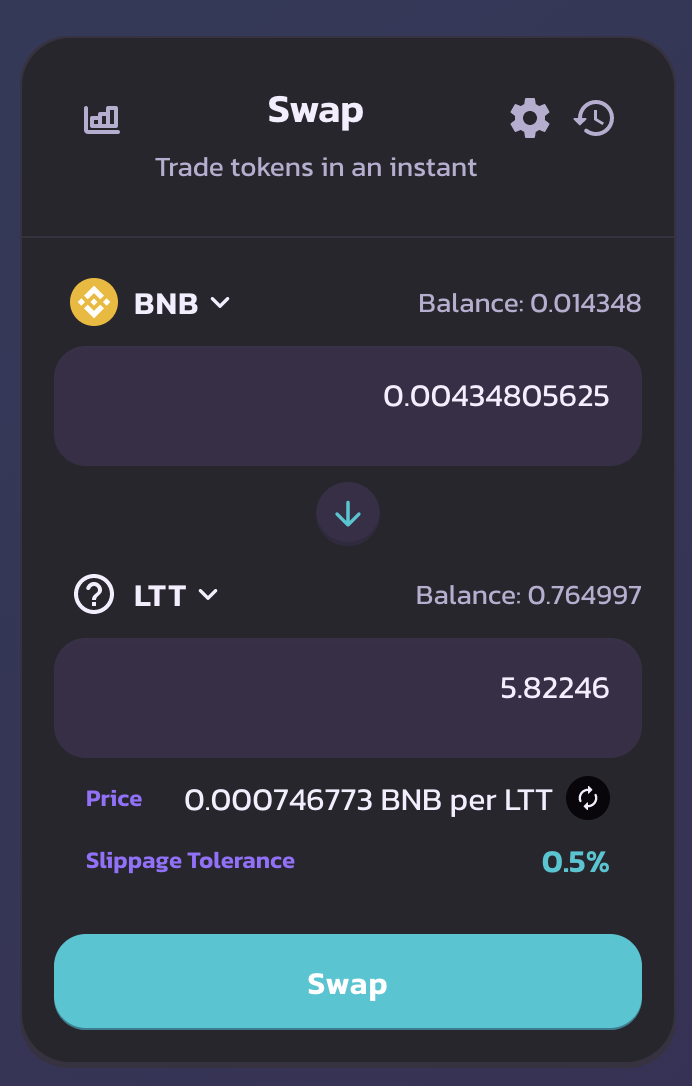This screenshot has width=692, height=1086.
Task: Confirm with the Swap button
Action: (x=348, y=983)
